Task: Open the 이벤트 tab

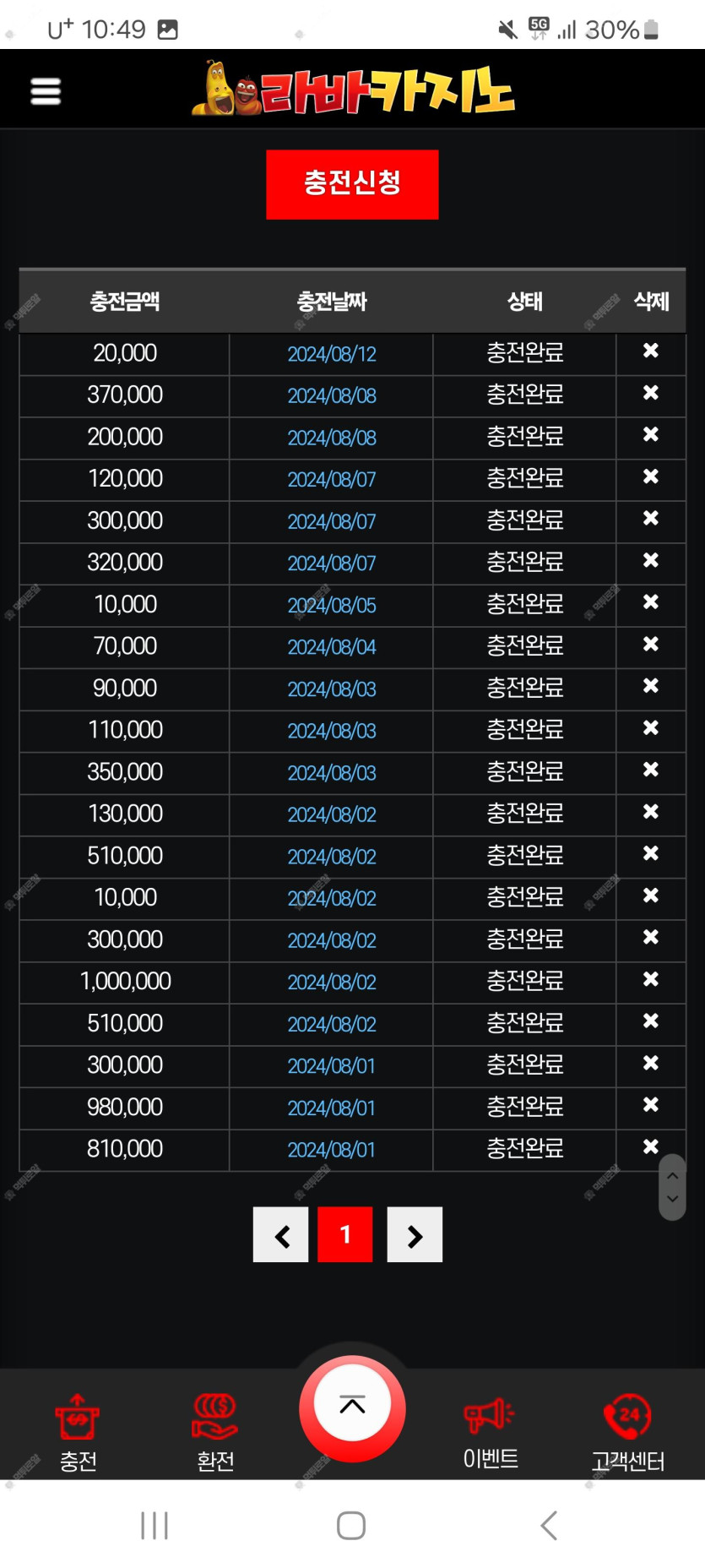Action: coord(491,1433)
